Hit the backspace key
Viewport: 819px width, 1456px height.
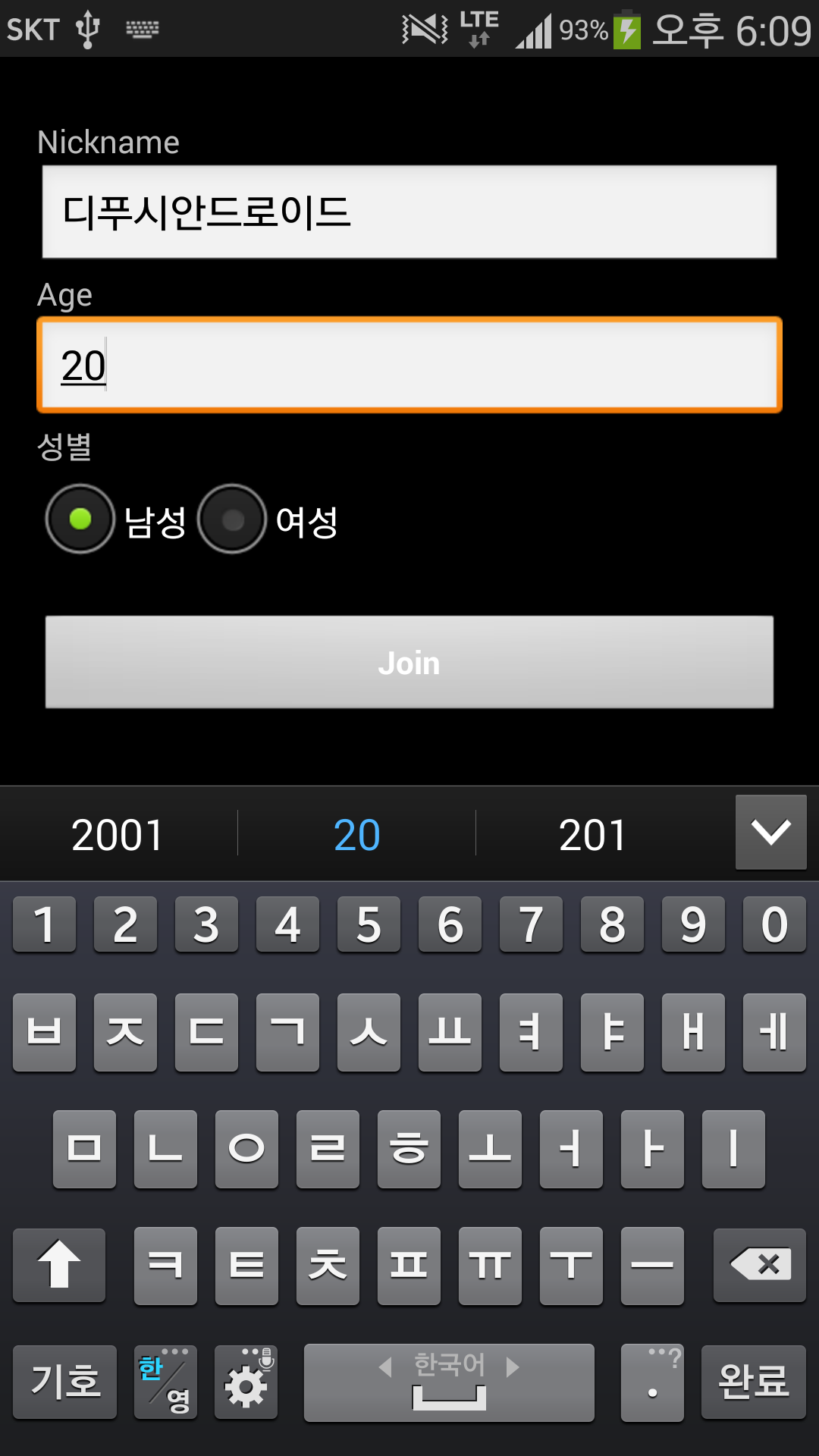[x=759, y=1265]
